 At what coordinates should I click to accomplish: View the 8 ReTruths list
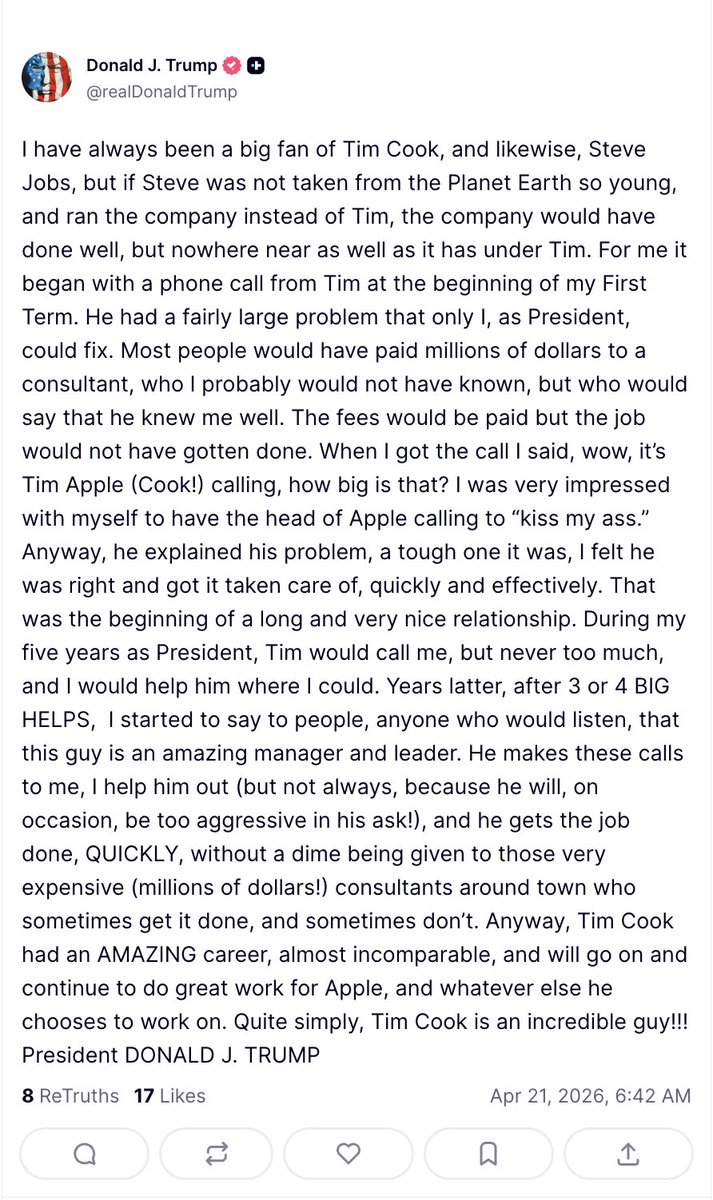point(70,1096)
